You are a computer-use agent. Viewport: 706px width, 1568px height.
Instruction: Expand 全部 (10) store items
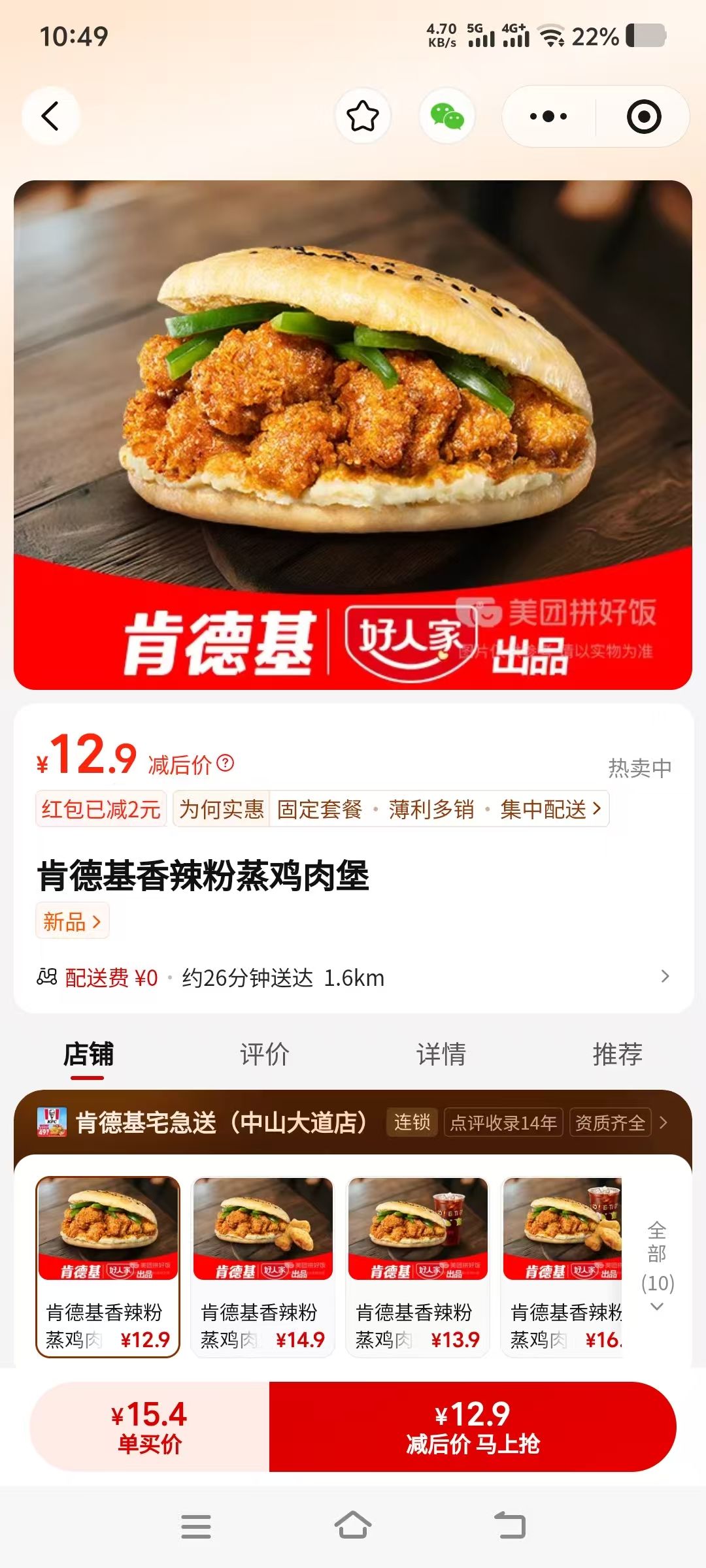[657, 1266]
